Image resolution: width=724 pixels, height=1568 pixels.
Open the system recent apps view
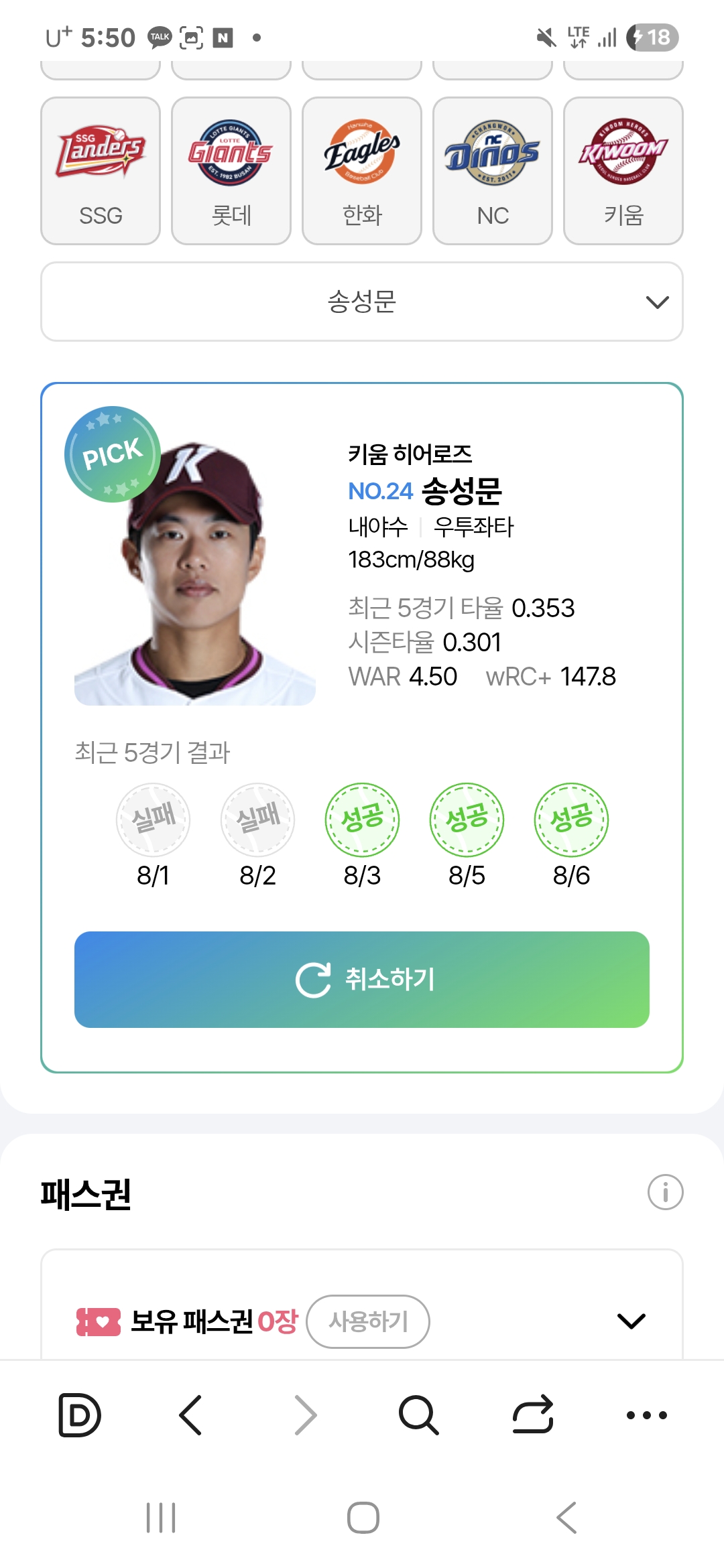point(161,1518)
